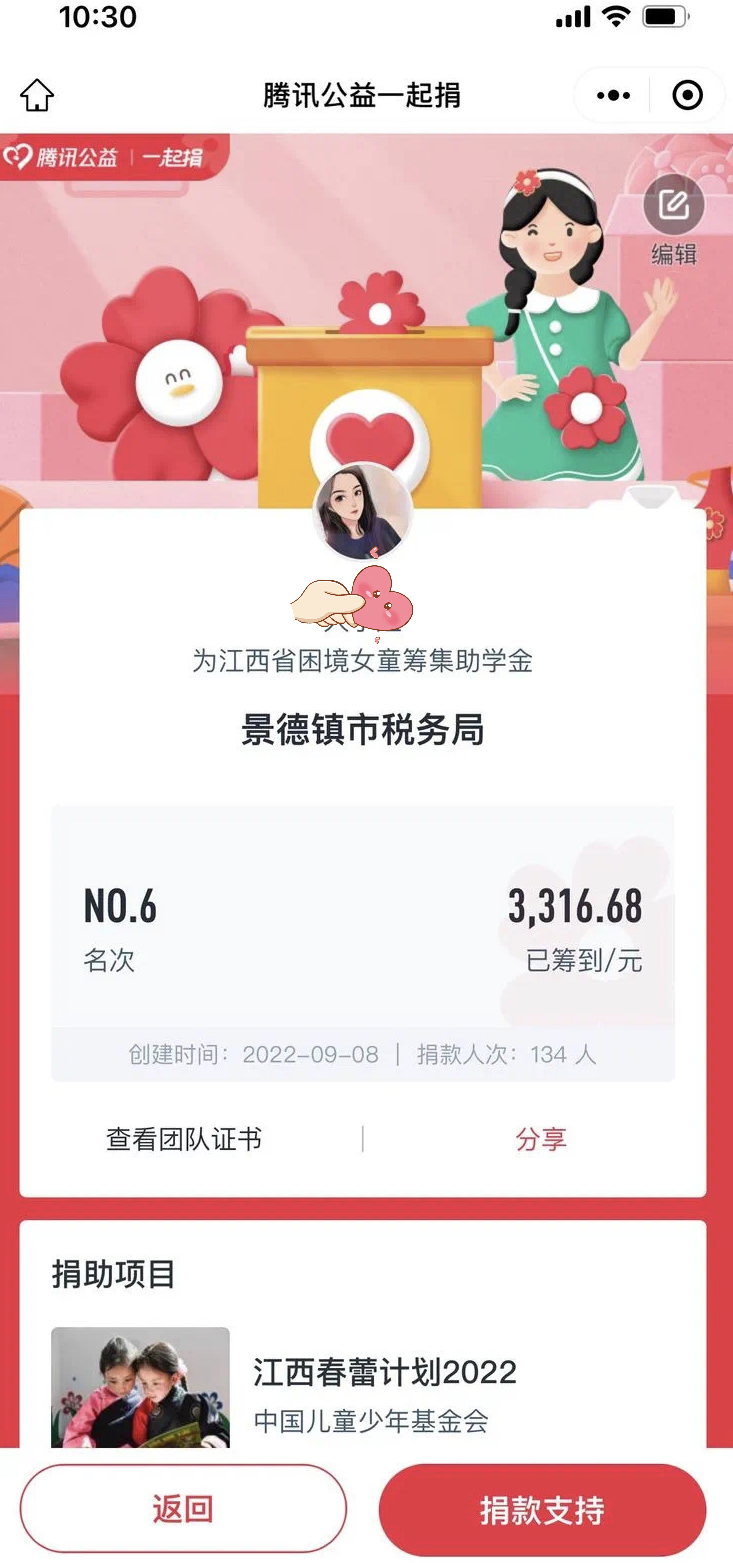Screen dimensions: 733x1563
Task: Go to the mini program home icon
Action: 37,96
